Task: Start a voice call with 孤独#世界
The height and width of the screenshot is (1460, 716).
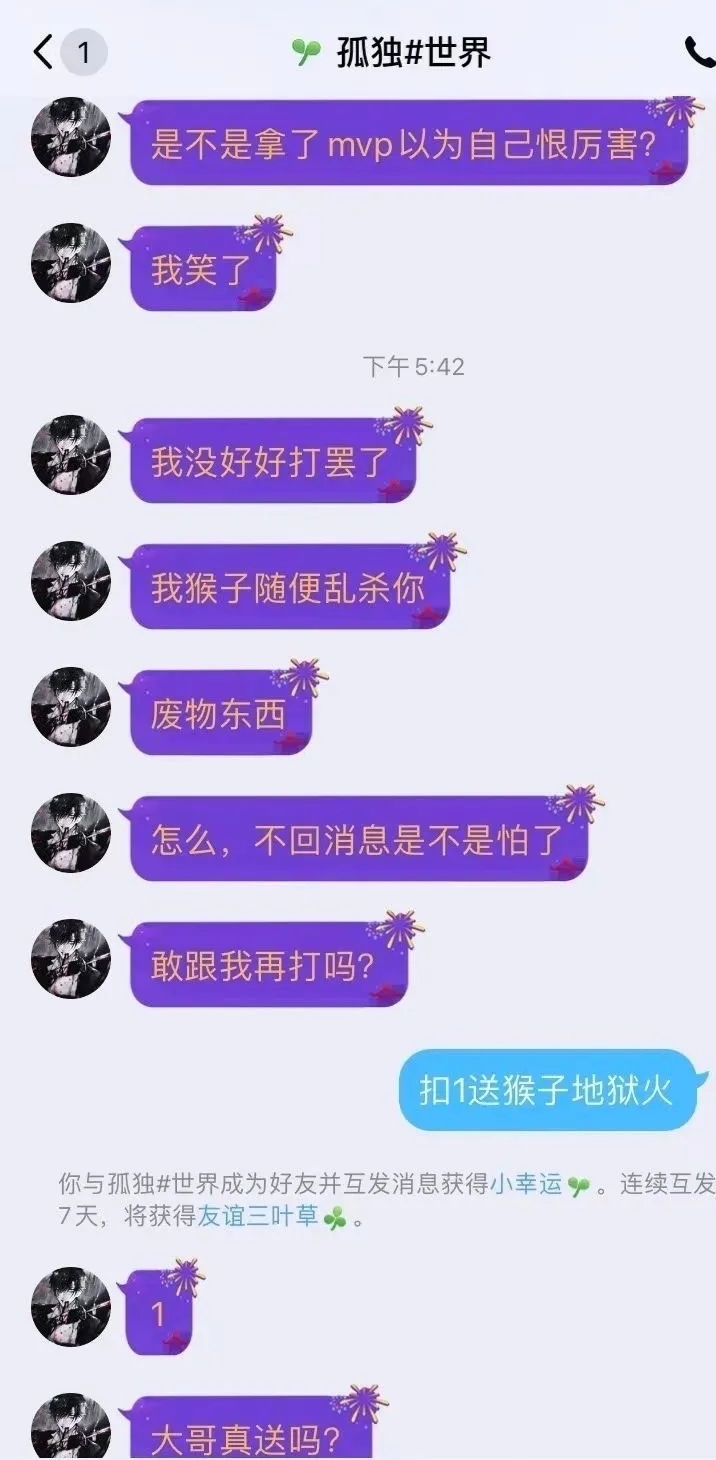Action: (698, 52)
